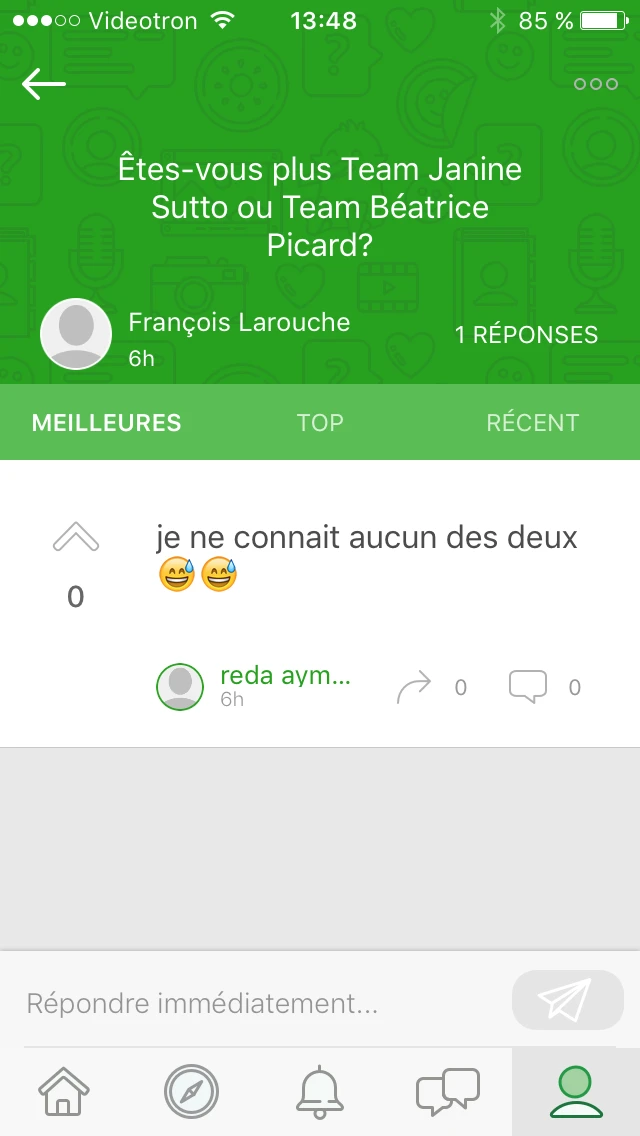The width and height of the screenshot is (640, 1136).
Task: Go back using the arrow icon
Action: pos(44,85)
